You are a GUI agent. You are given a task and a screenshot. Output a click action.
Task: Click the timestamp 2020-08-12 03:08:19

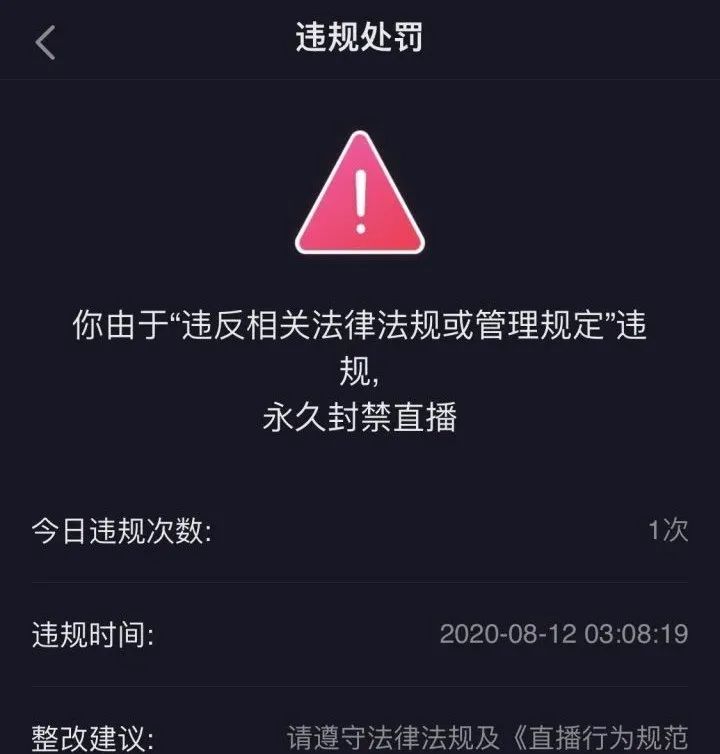[564, 632]
